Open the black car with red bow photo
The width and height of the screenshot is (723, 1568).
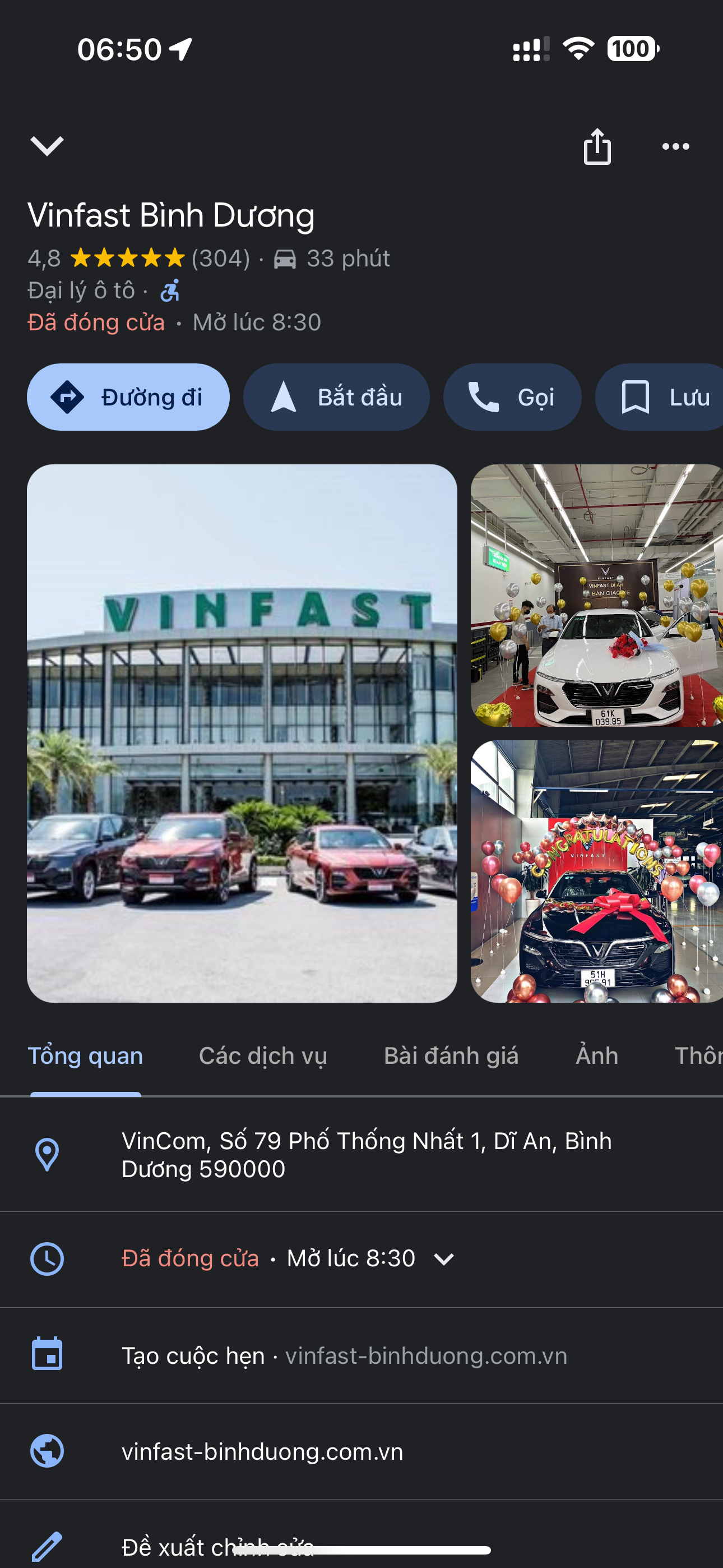click(596, 871)
